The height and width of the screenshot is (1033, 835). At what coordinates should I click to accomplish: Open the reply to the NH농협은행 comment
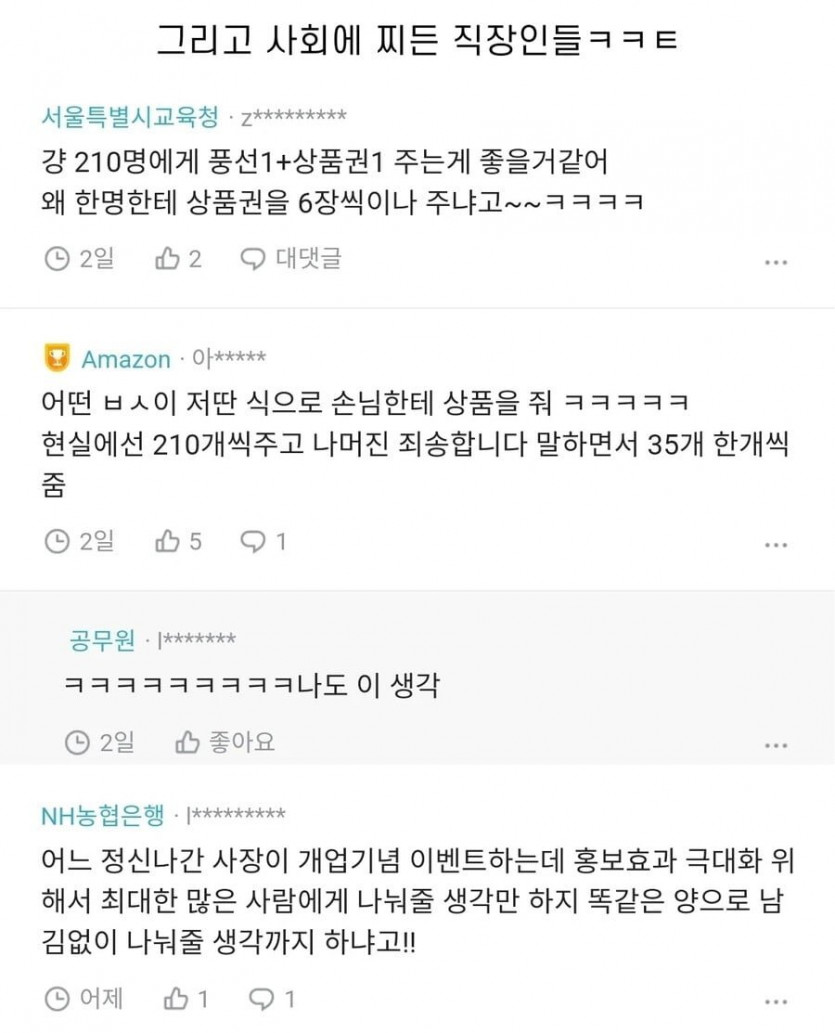coord(272,998)
